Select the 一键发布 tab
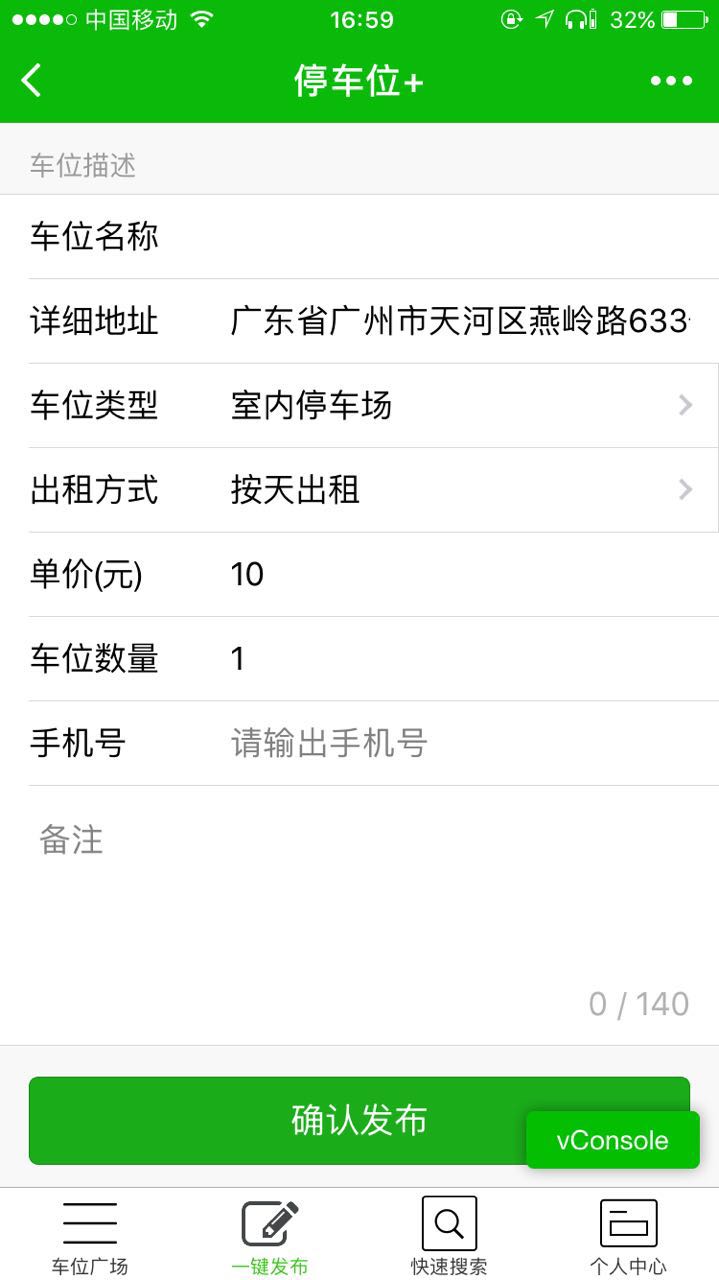This screenshot has height=1280, width=719. coord(270,1237)
